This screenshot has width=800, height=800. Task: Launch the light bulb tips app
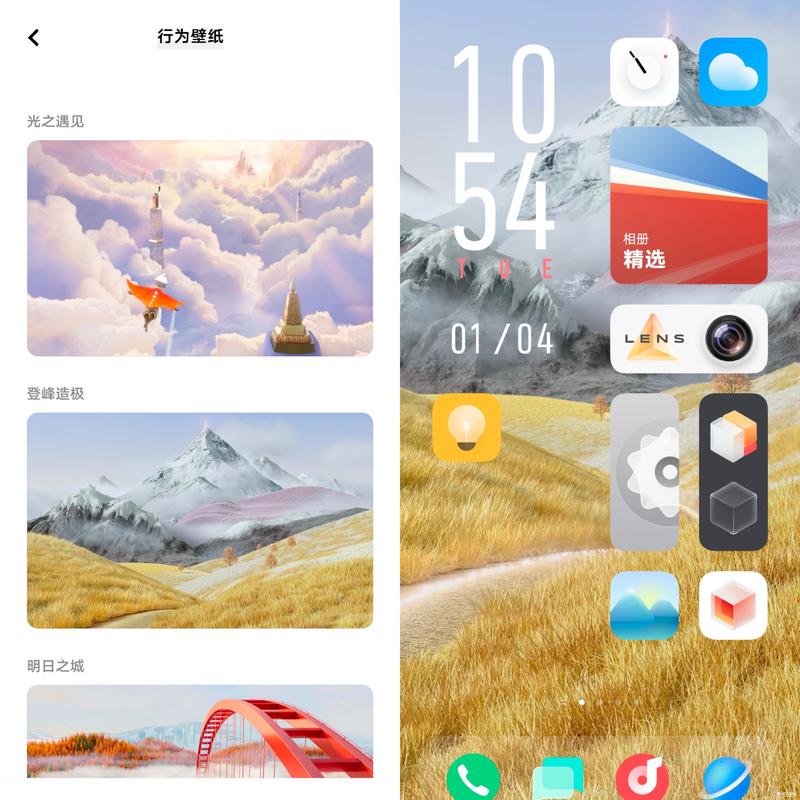coord(466,427)
